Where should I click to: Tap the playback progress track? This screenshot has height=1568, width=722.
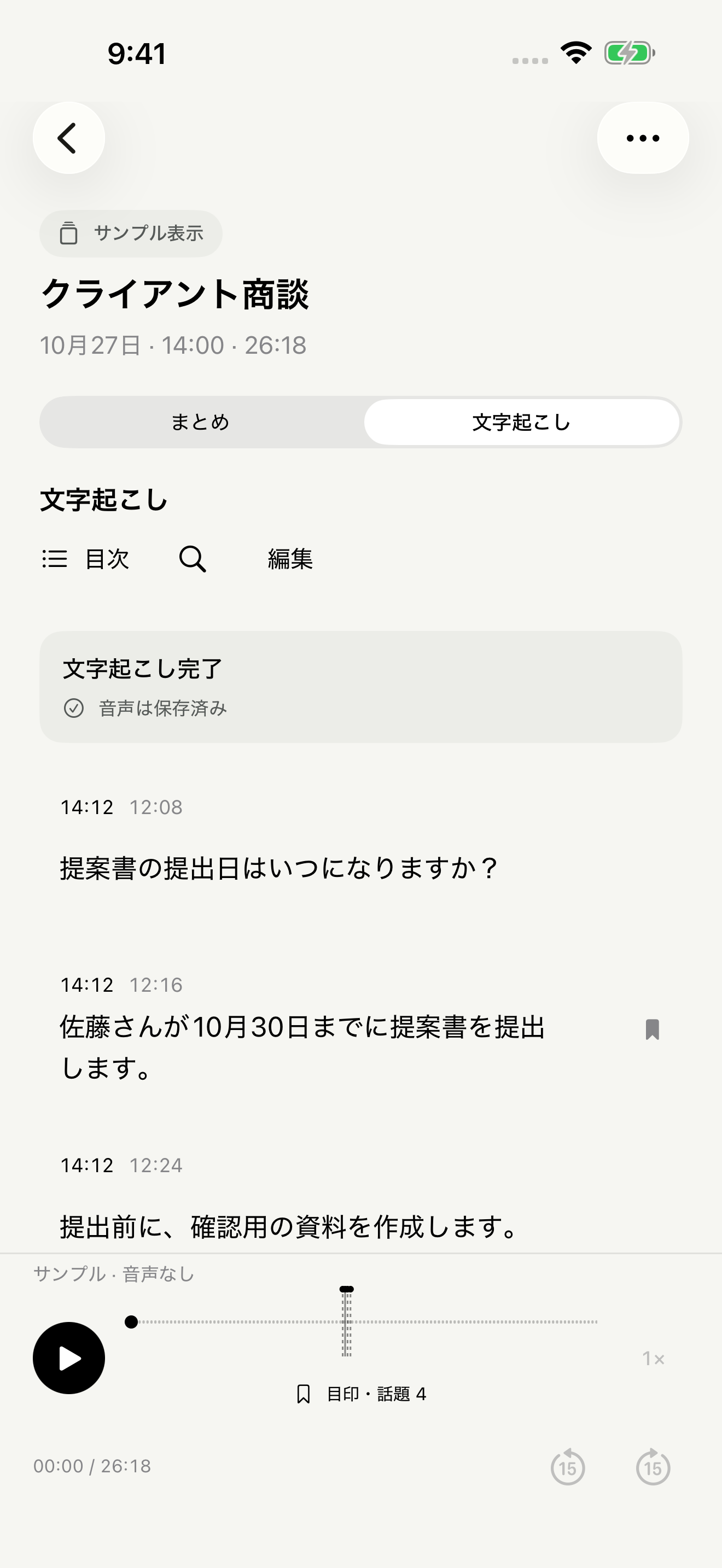363,1321
